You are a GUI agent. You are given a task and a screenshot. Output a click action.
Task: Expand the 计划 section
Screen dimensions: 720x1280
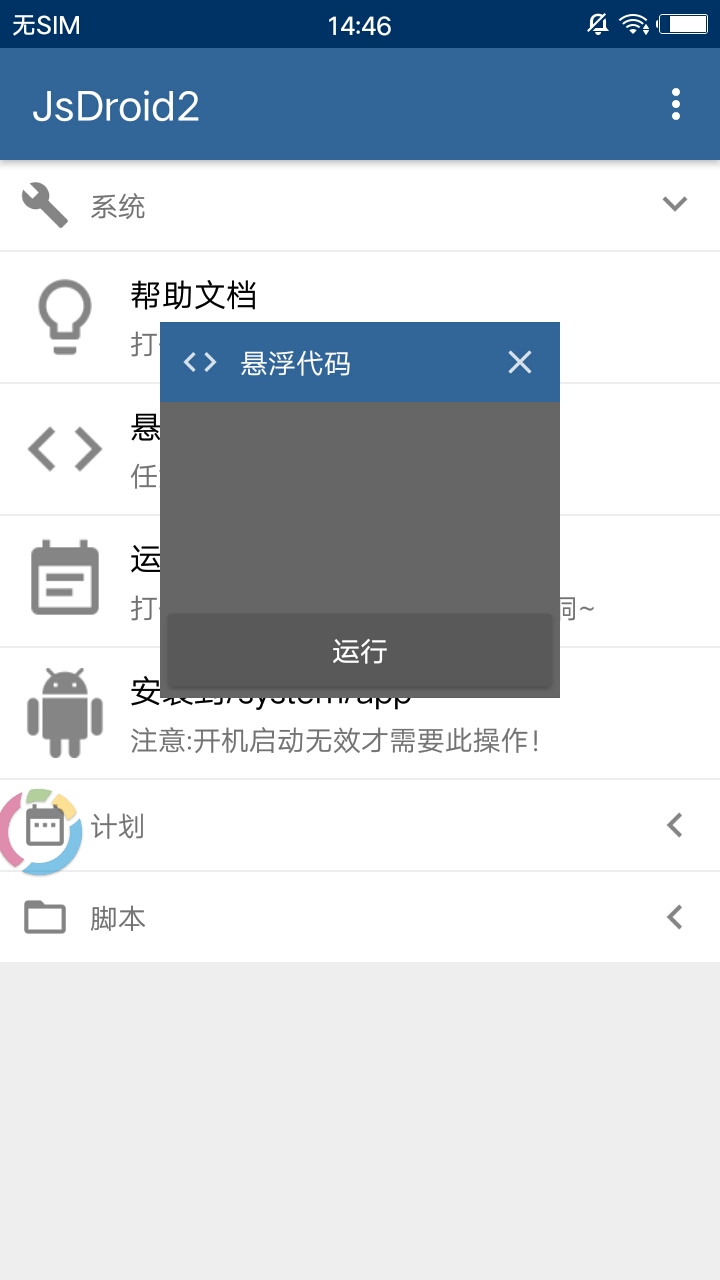[675, 826]
